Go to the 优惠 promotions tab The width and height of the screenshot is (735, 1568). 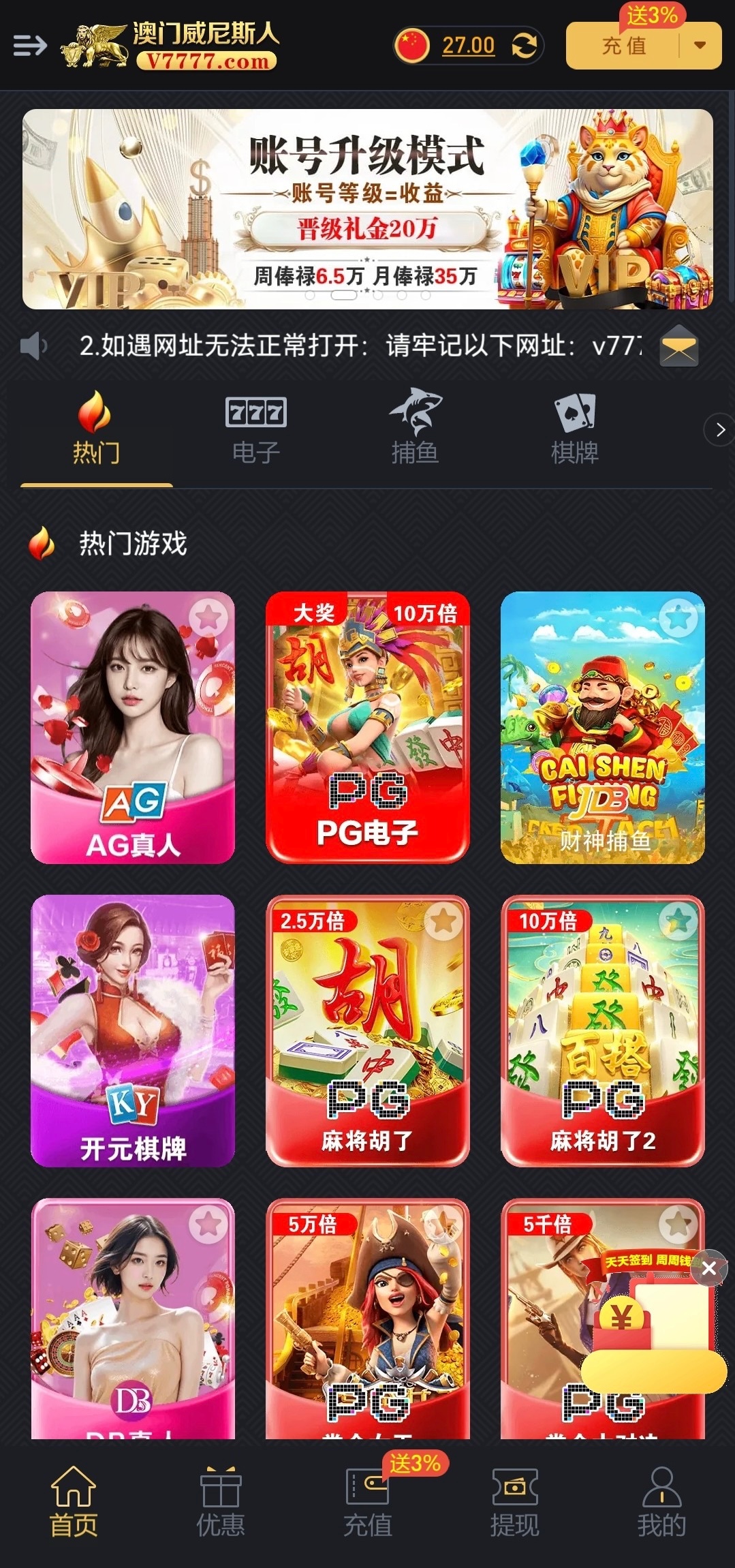(221, 1503)
